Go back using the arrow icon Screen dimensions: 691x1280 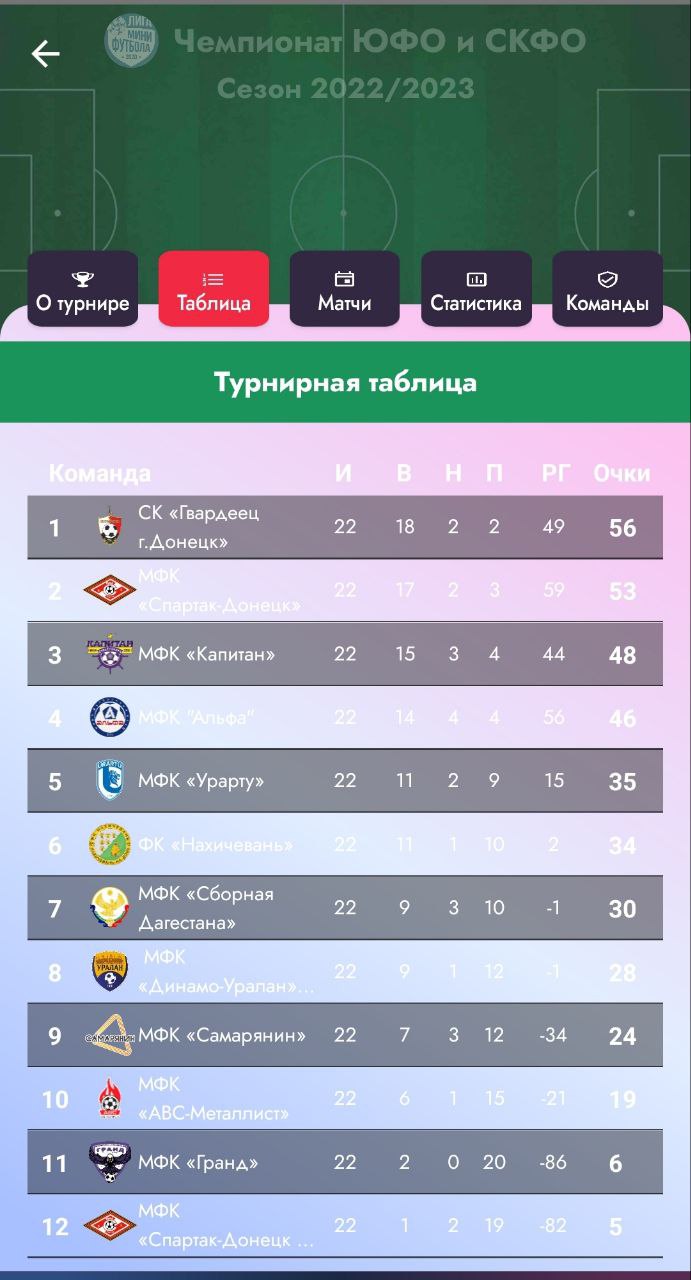[46, 54]
